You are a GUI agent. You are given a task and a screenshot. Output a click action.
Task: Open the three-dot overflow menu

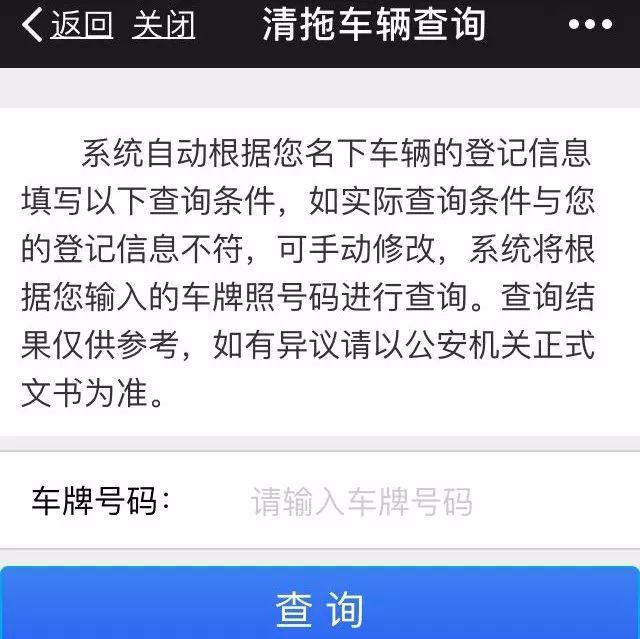[x=592, y=26]
